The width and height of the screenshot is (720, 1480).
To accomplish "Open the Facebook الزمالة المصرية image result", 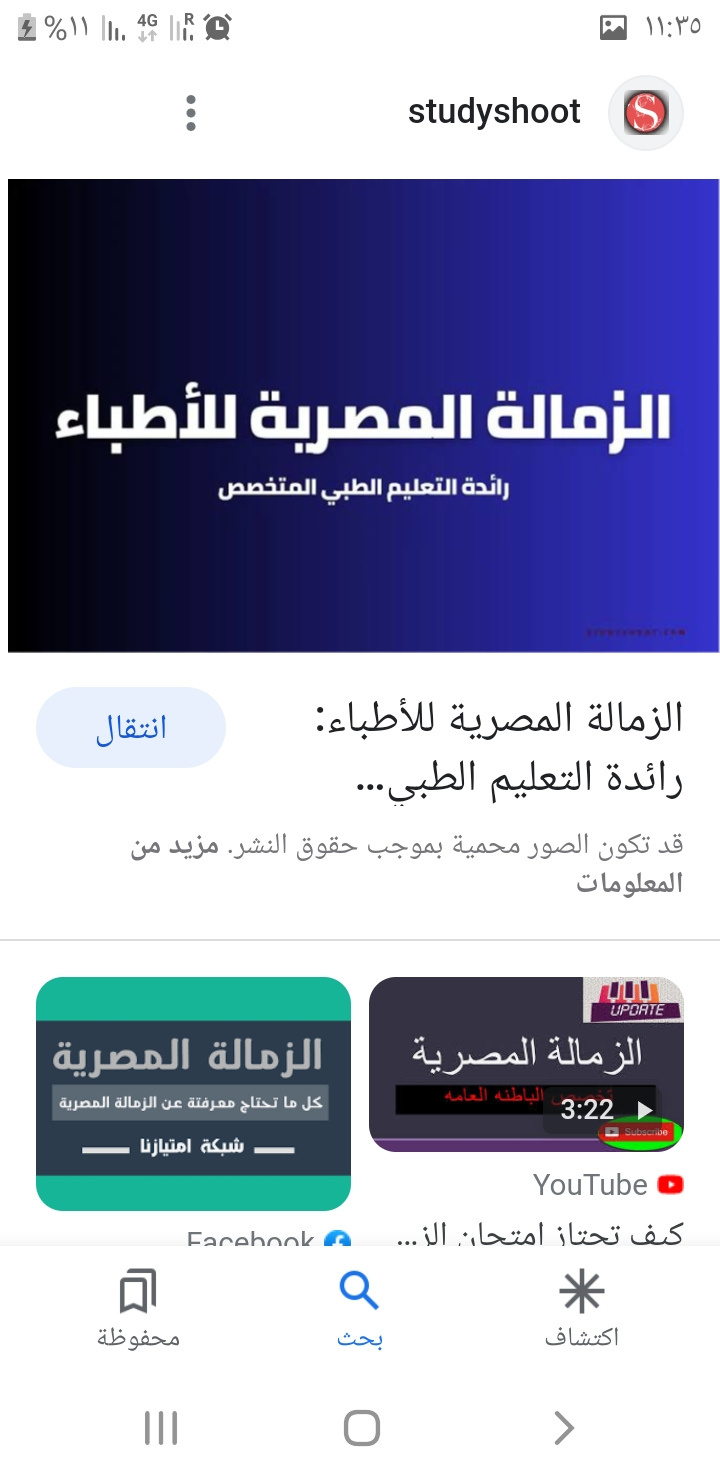I will [193, 1093].
